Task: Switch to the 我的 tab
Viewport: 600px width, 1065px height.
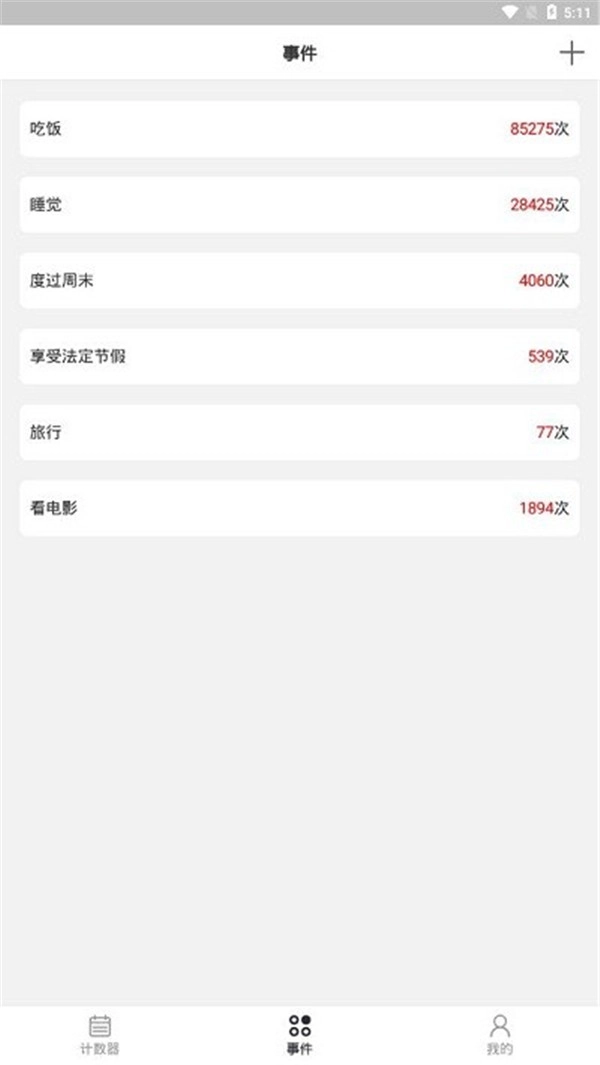Action: [499, 1035]
